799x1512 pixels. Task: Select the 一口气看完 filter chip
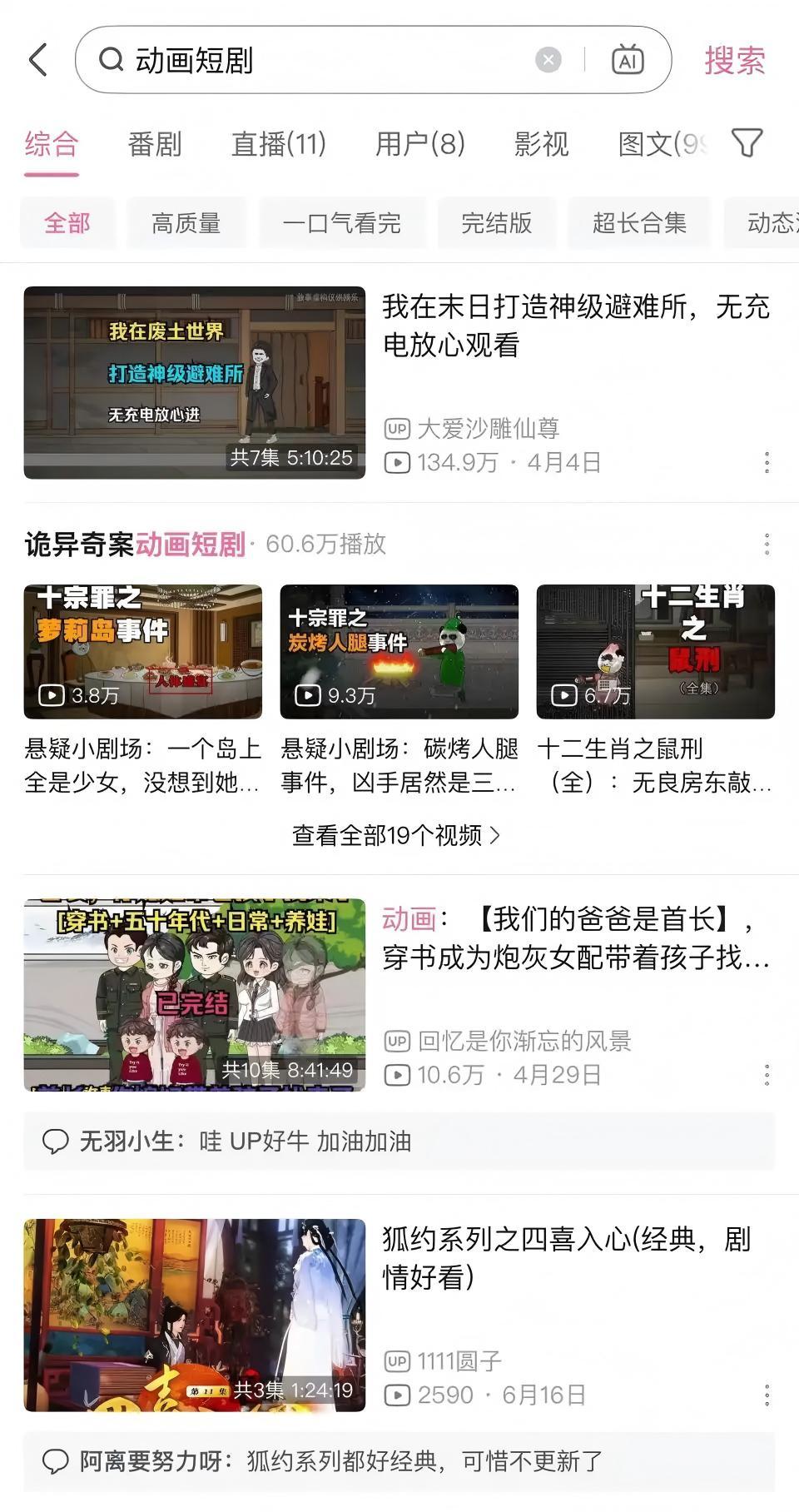[341, 223]
